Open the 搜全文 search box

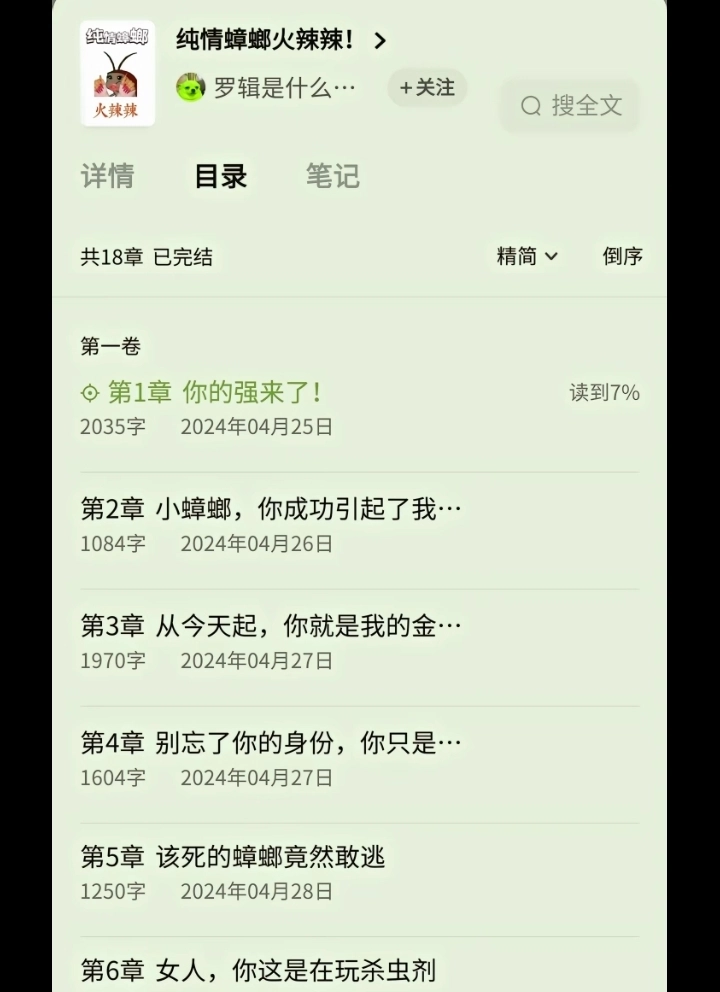point(572,105)
